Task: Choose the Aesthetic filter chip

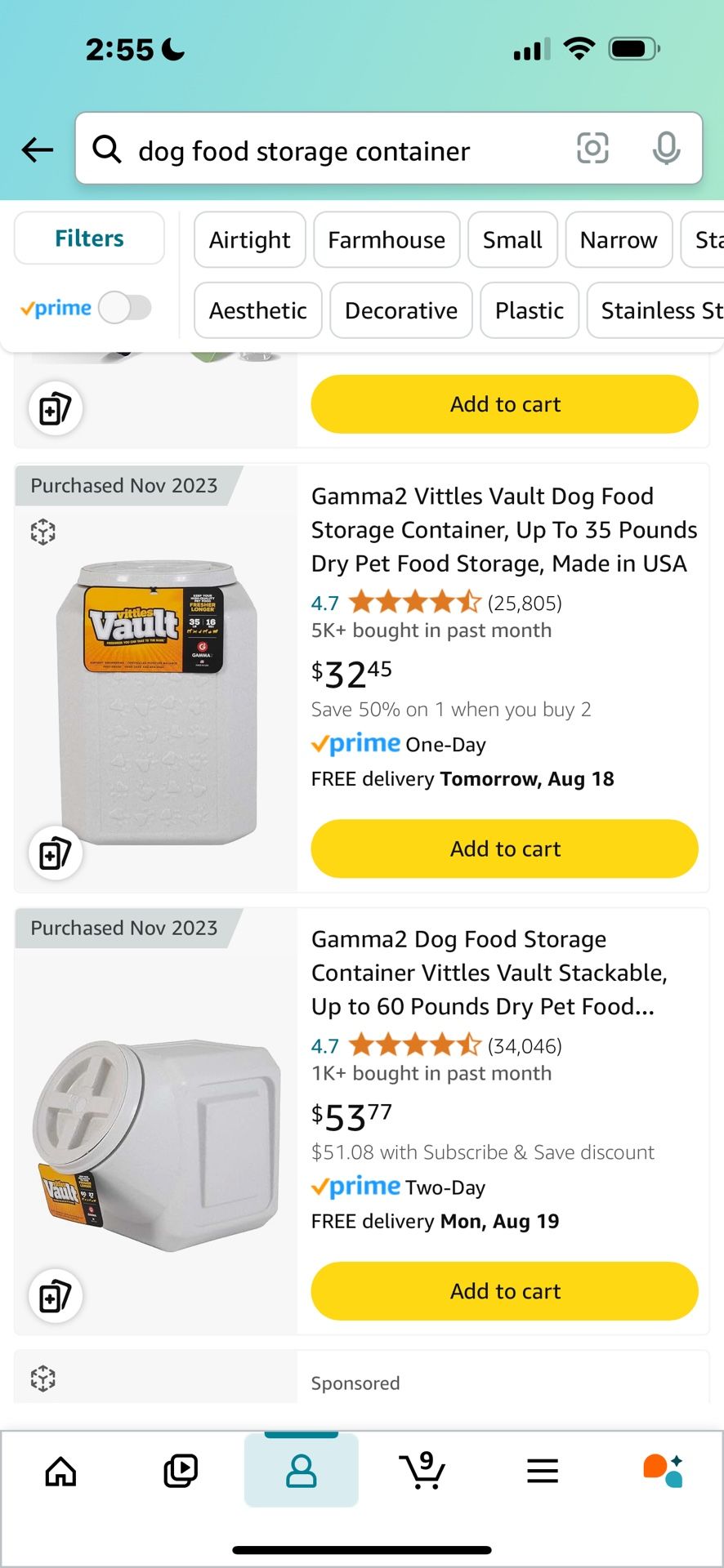Action: pos(257,311)
